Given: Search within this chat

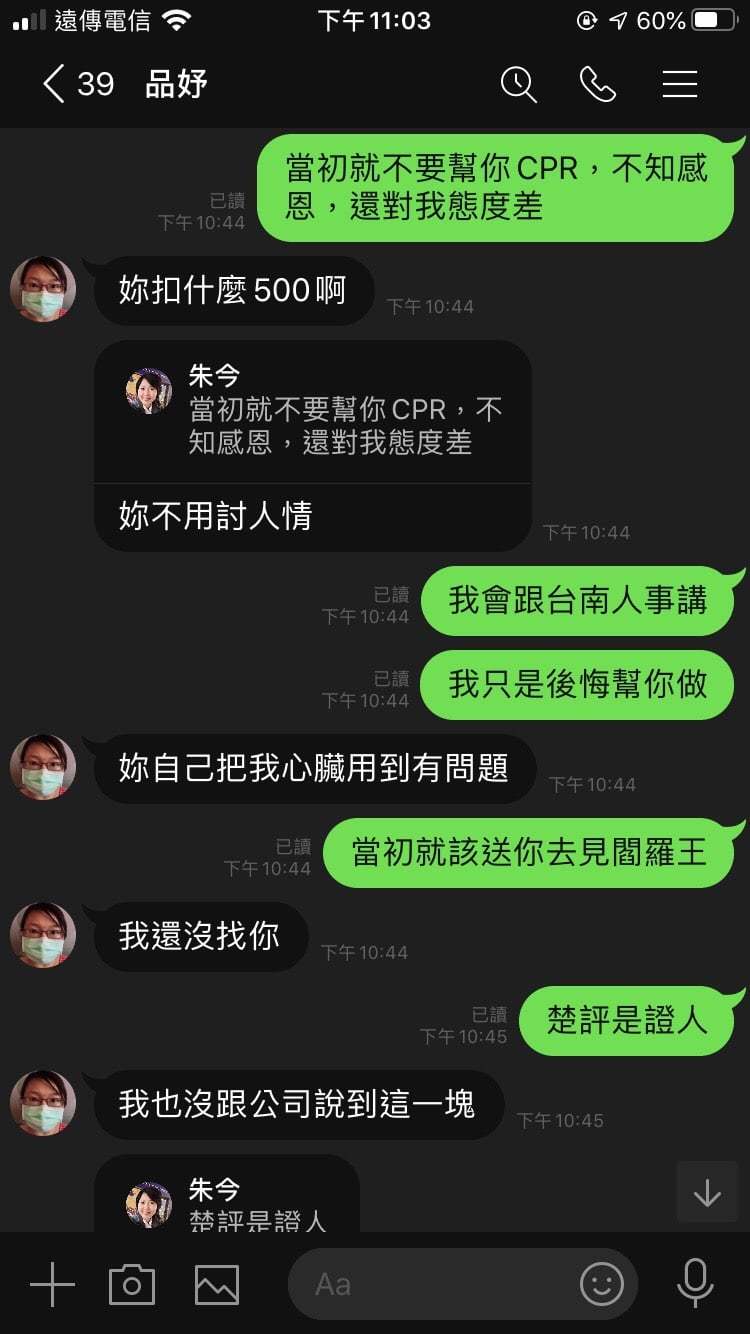Looking at the screenshot, I should click(519, 84).
